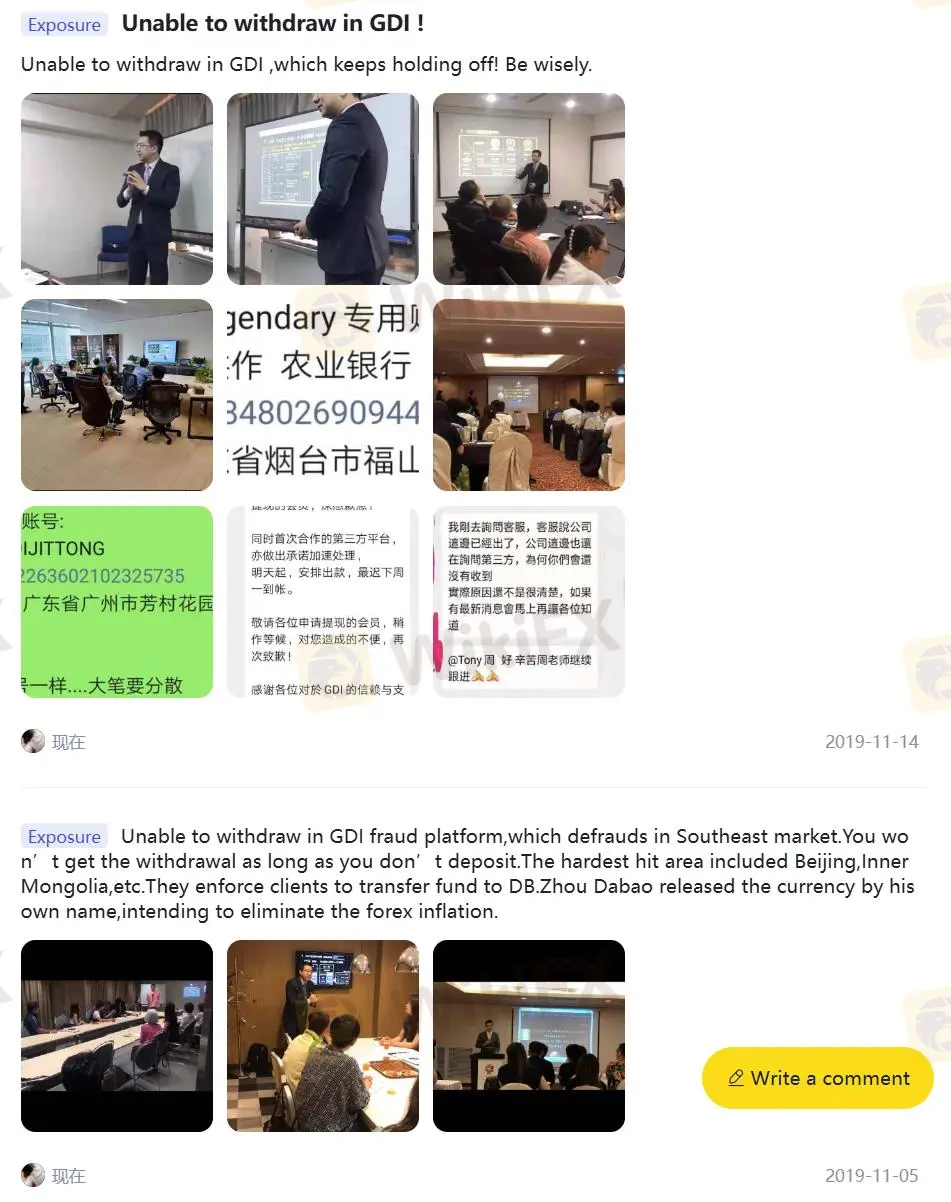Click the pencil icon inside Write a comment button

(737, 1078)
